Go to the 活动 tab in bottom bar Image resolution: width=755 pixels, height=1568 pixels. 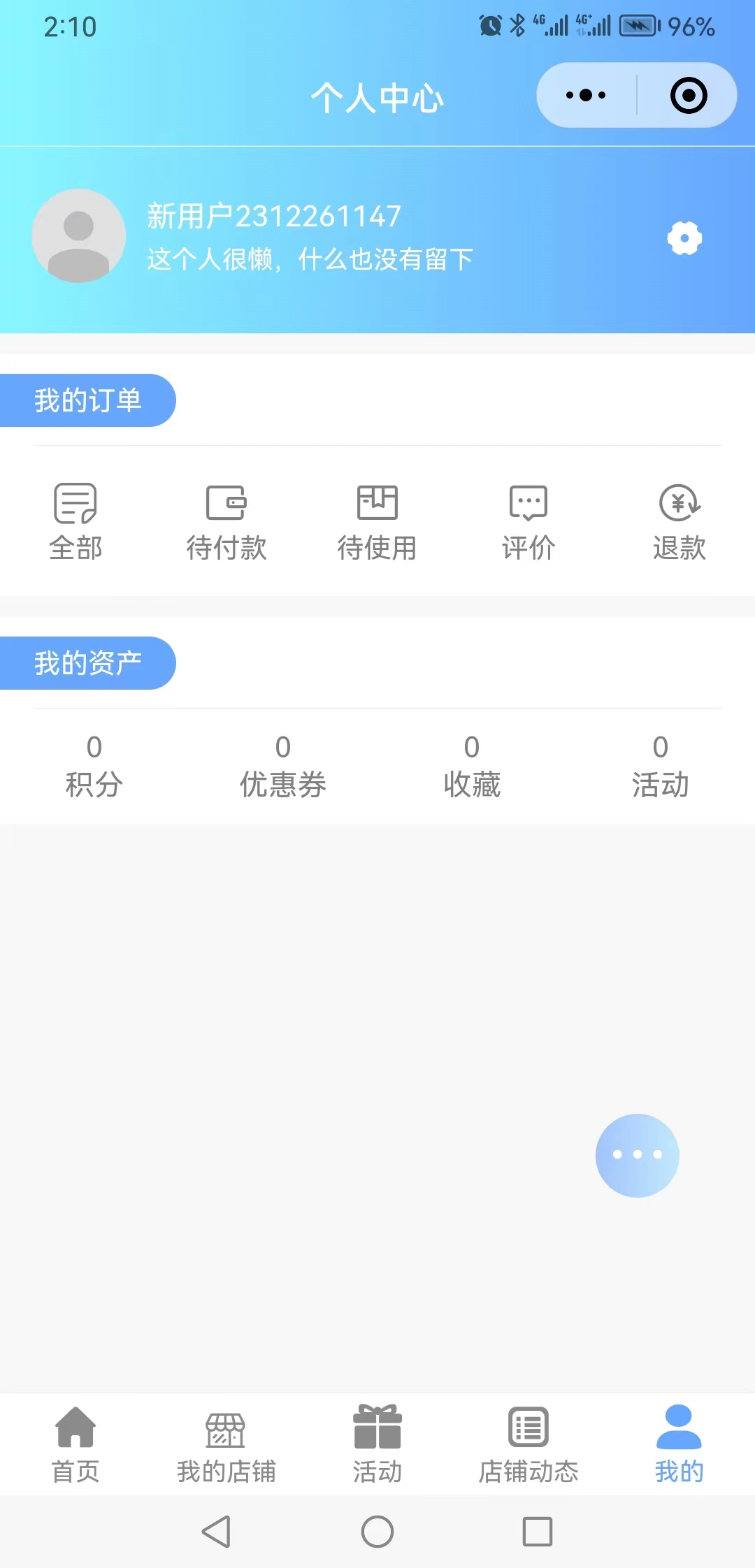click(377, 1444)
